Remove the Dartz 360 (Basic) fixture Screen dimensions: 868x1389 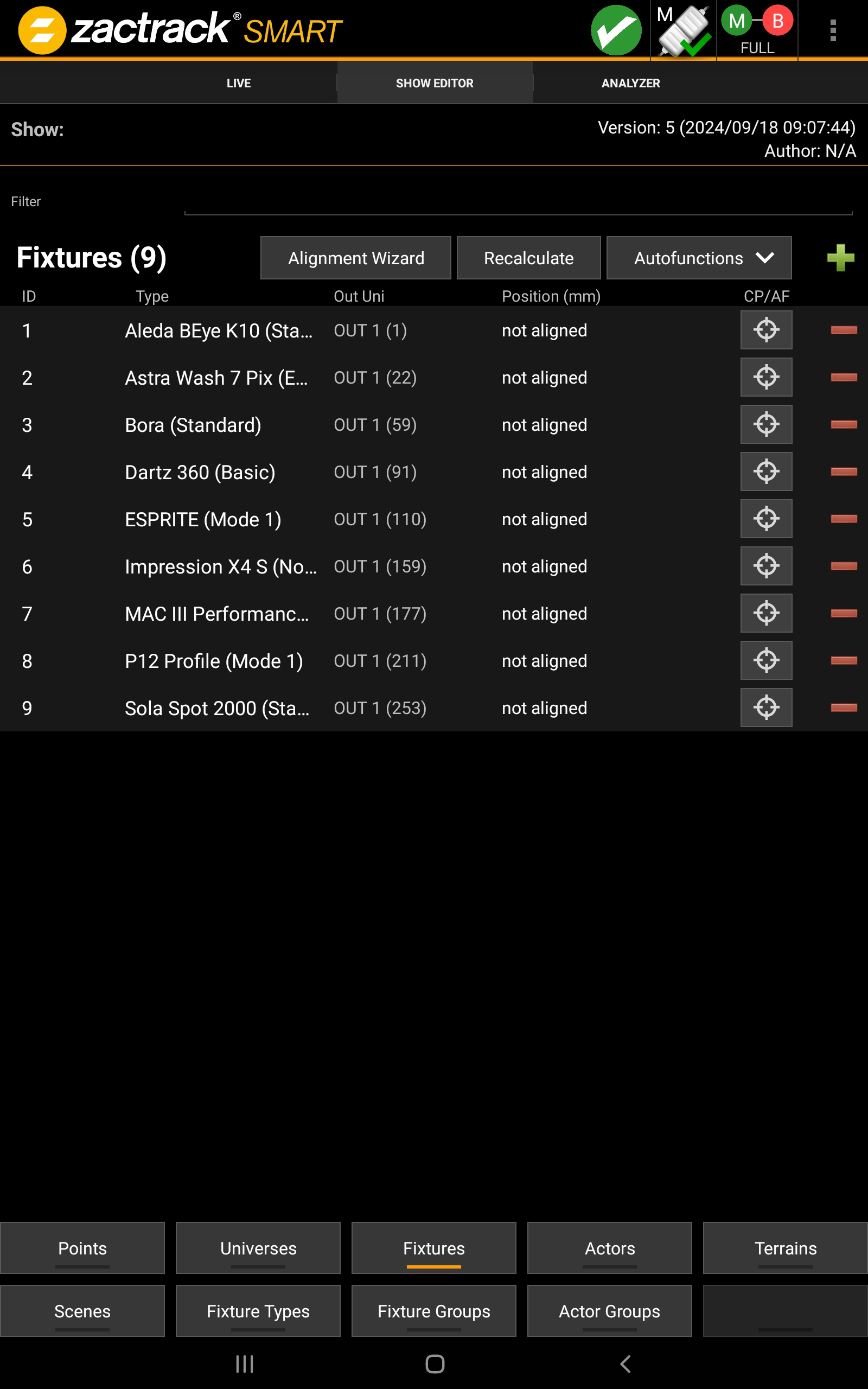click(x=843, y=472)
